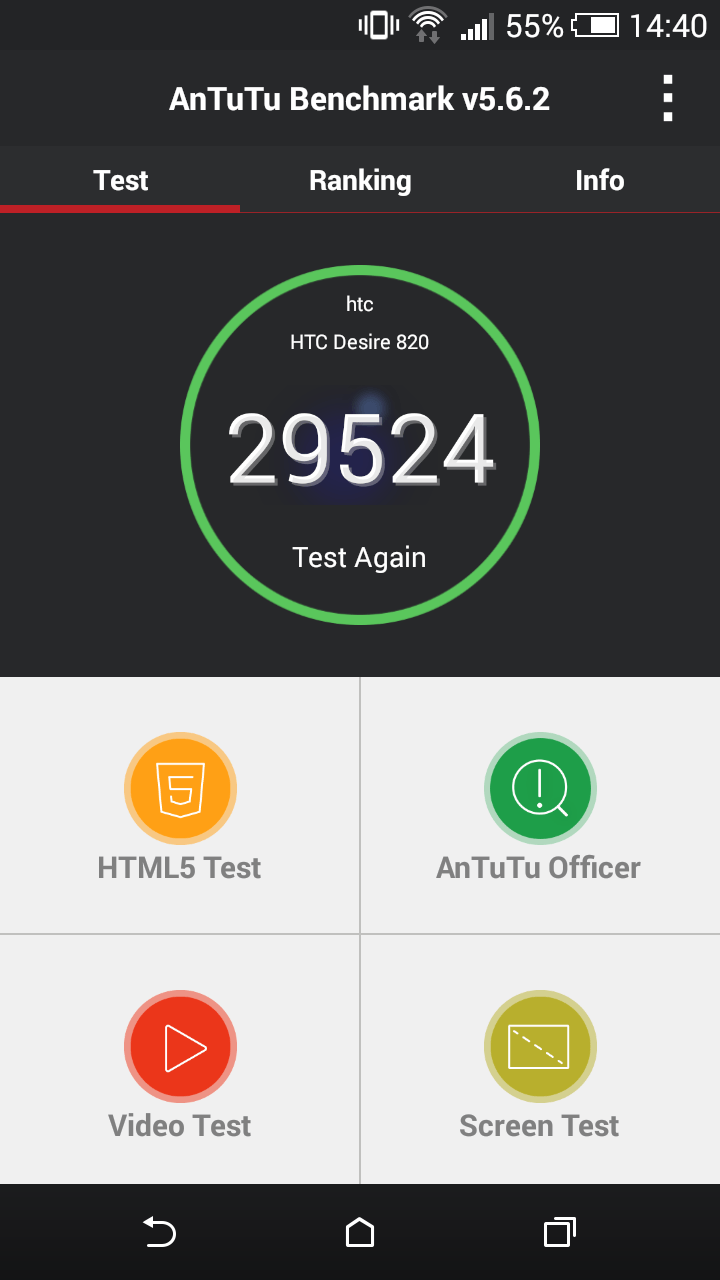720x1280 pixels.
Task: Switch to the Ranking tab
Action: coord(360,181)
